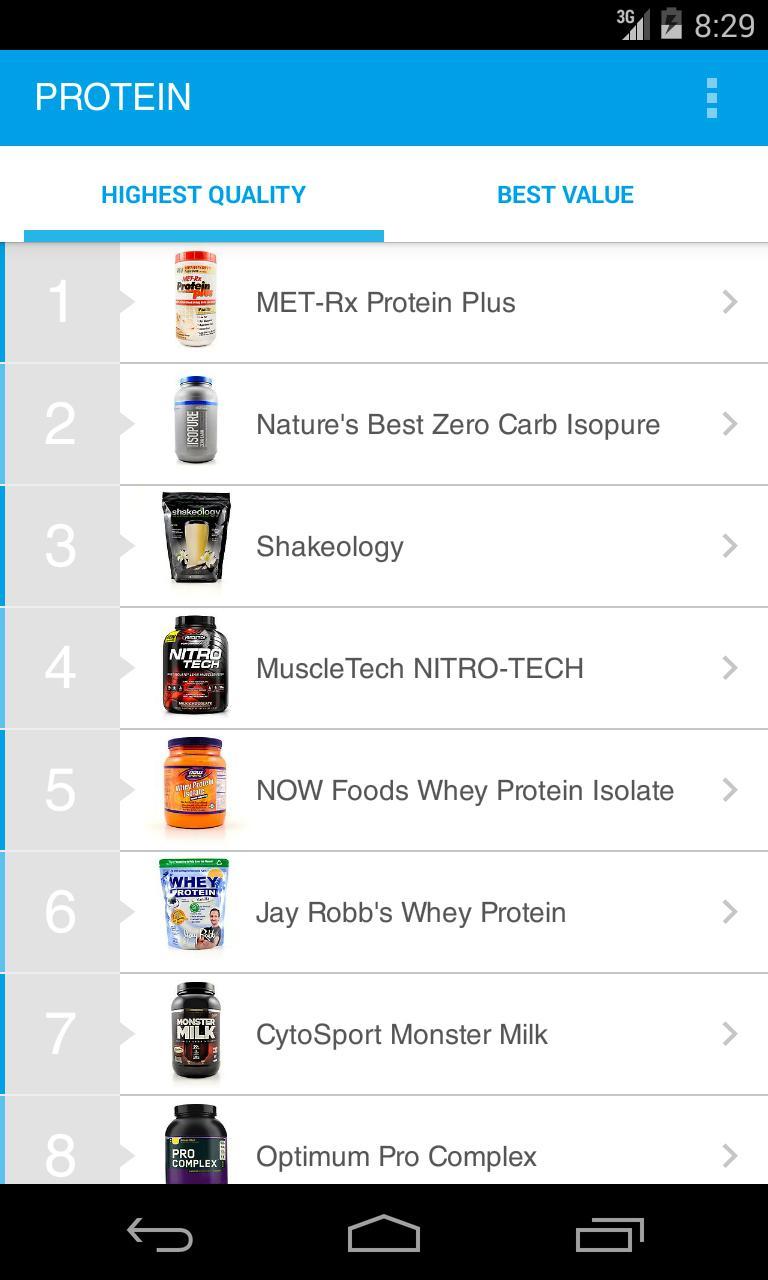Expand the MuscleTech NITRO-TECH entry chevron
This screenshot has width=768, height=1280.
coord(731,668)
